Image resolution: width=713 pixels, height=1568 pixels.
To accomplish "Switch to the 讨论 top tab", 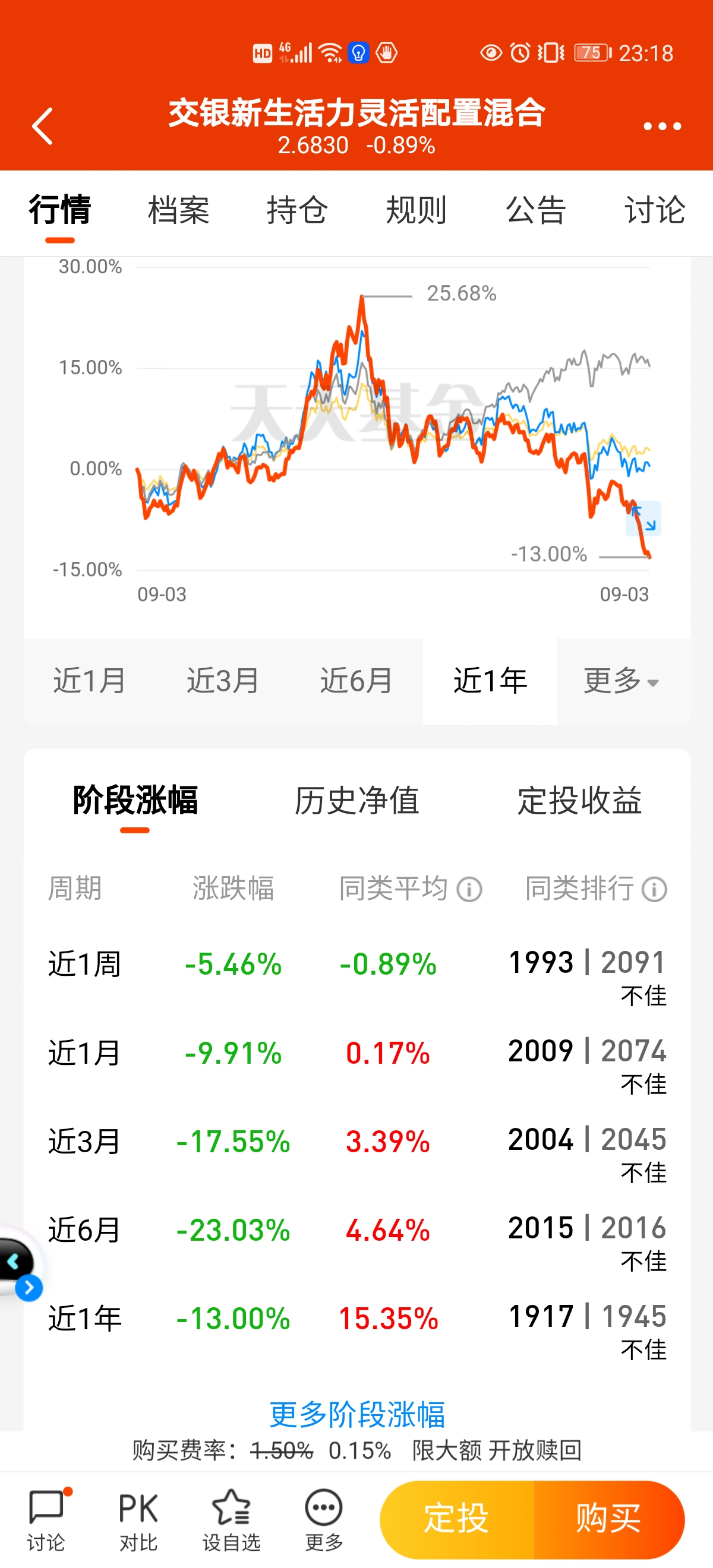I will [x=655, y=210].
